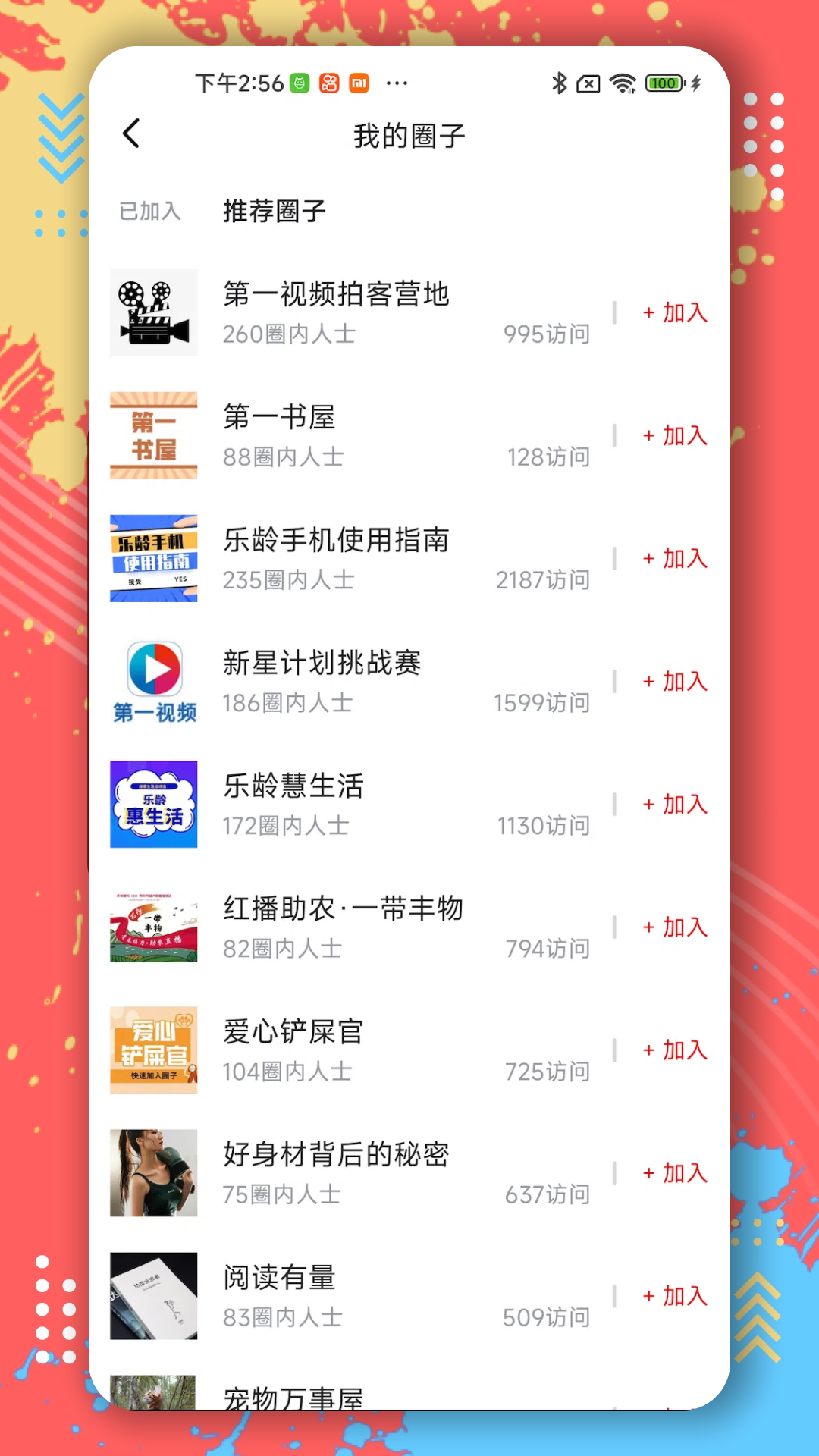Image resolution: width=819 pixels, height=1456 pixels.
Task: Select the 推荐圈子 tab
Action: [273, 211]
